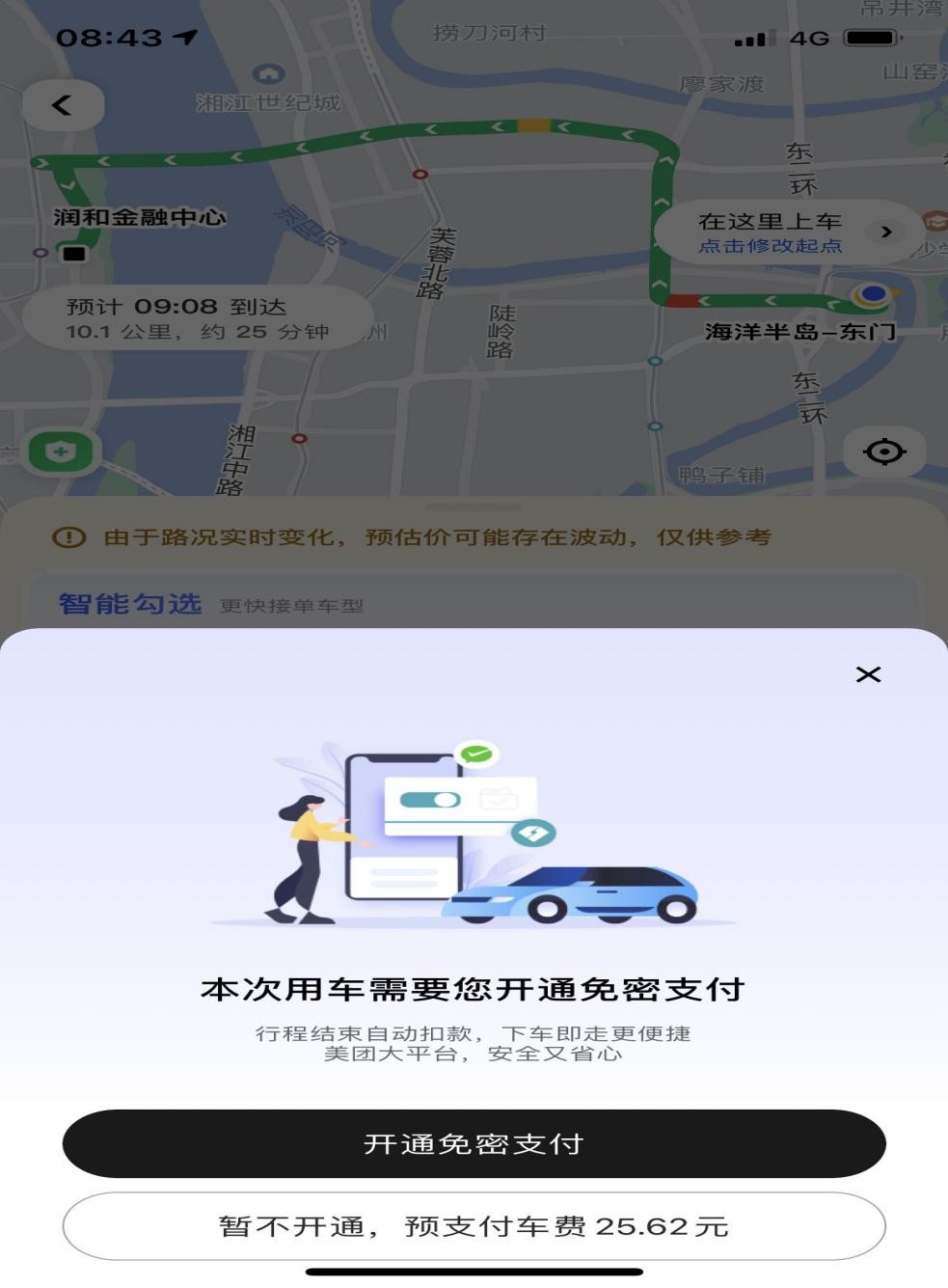Screen dimensions: 948x1288
Task: Select the 海洋半岛-东门 destination marker
Action: coord(801,333)
